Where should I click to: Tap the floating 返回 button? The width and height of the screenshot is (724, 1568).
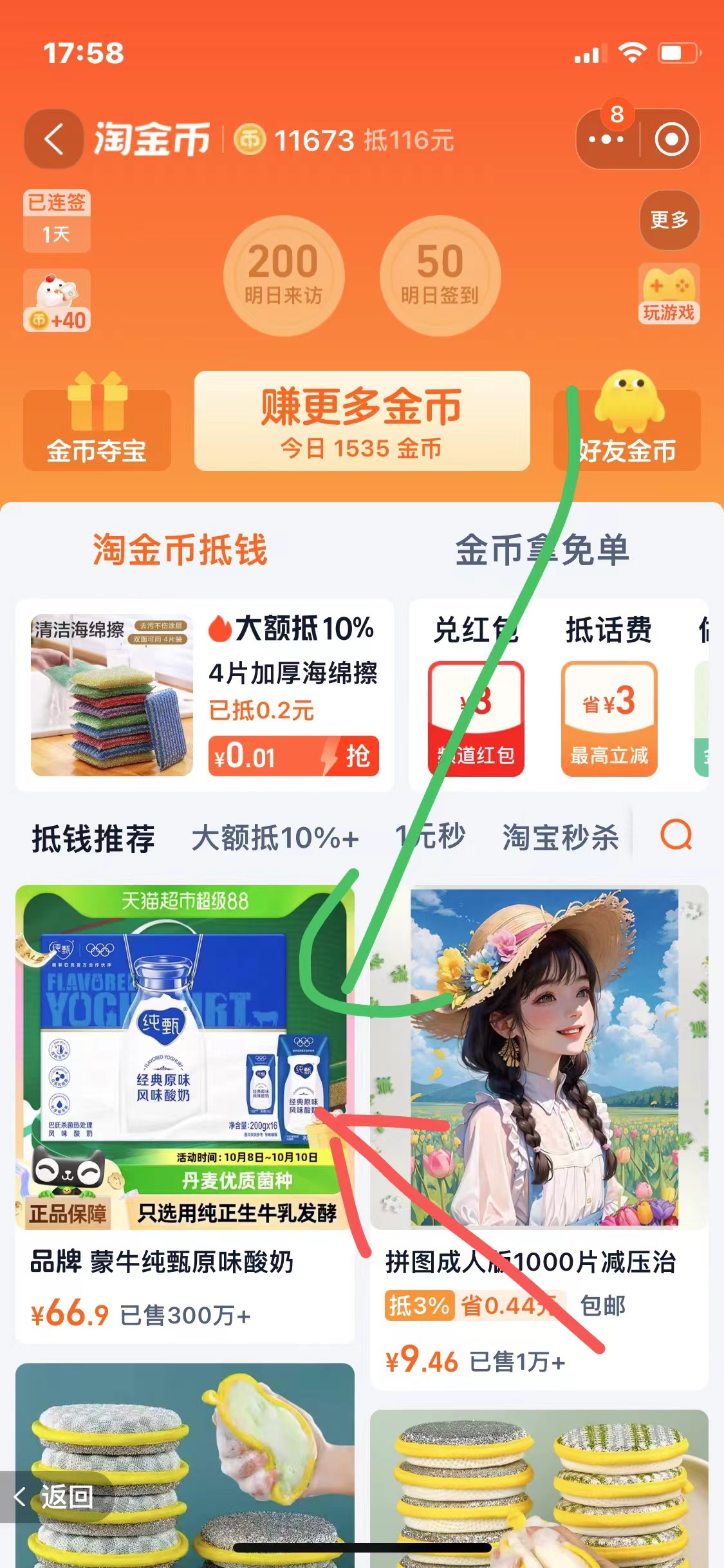[x=55, y=1497]
